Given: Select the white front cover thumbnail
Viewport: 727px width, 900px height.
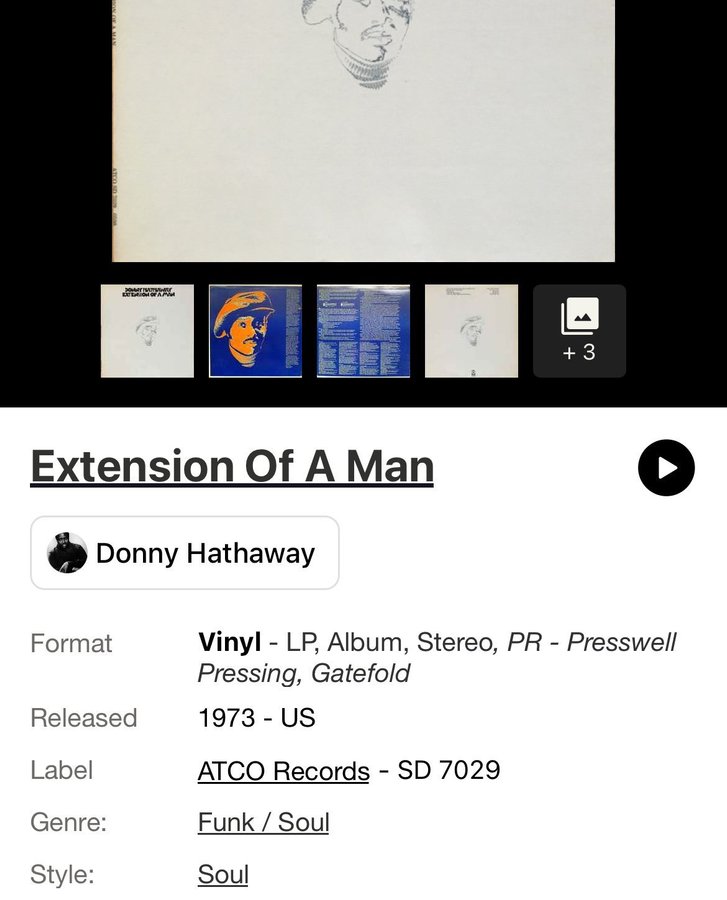Looking at the screenshot, I should (x=147, y=331).
